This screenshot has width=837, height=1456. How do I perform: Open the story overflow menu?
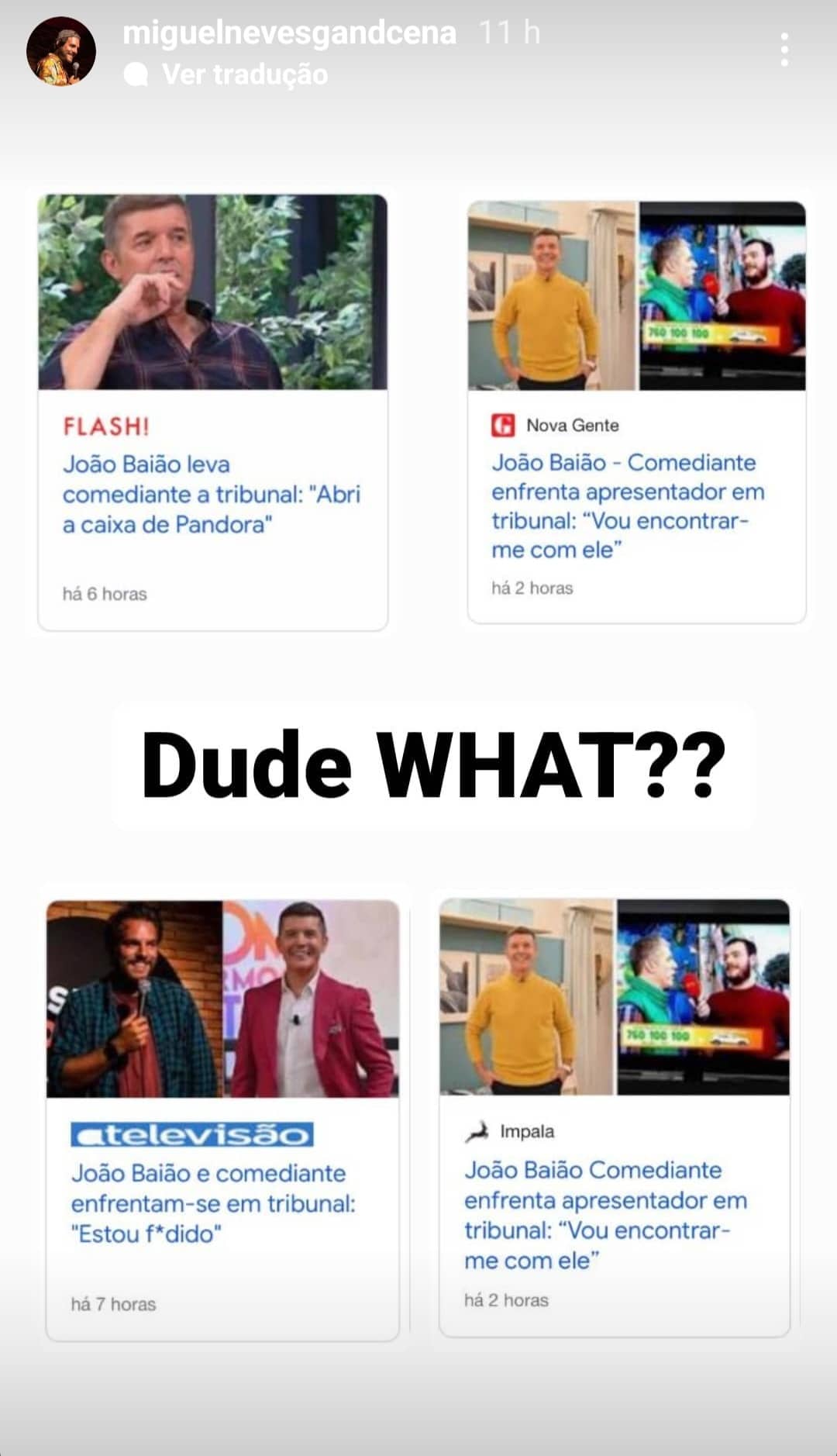(784, 50)
